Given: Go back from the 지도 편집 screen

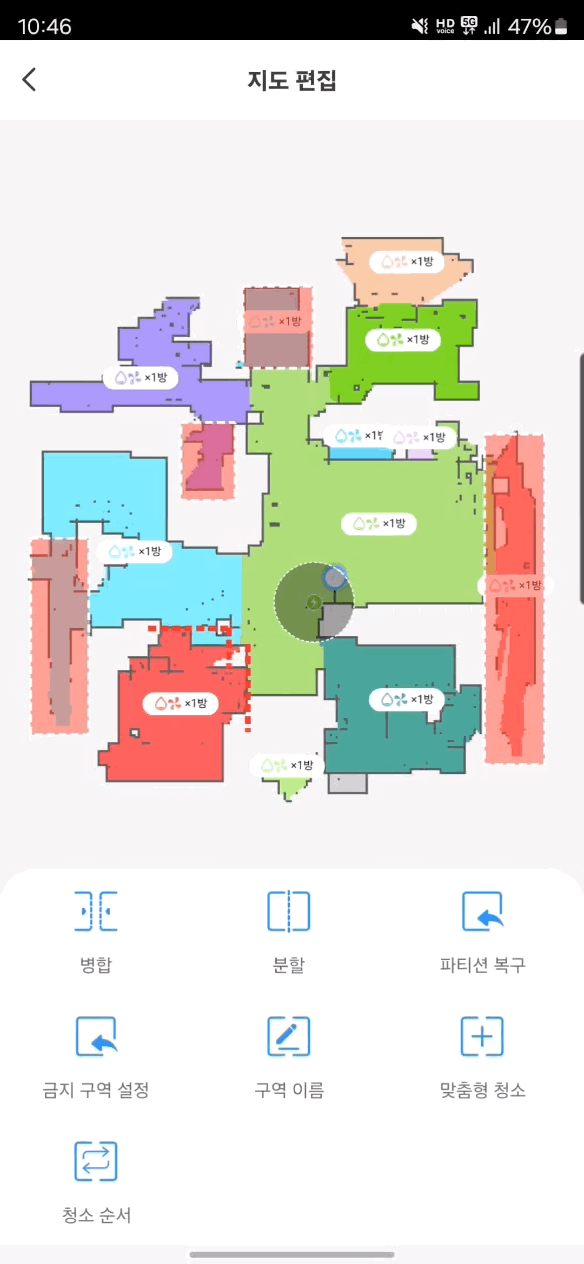Looking at the screenshot, I should (29, 80).
